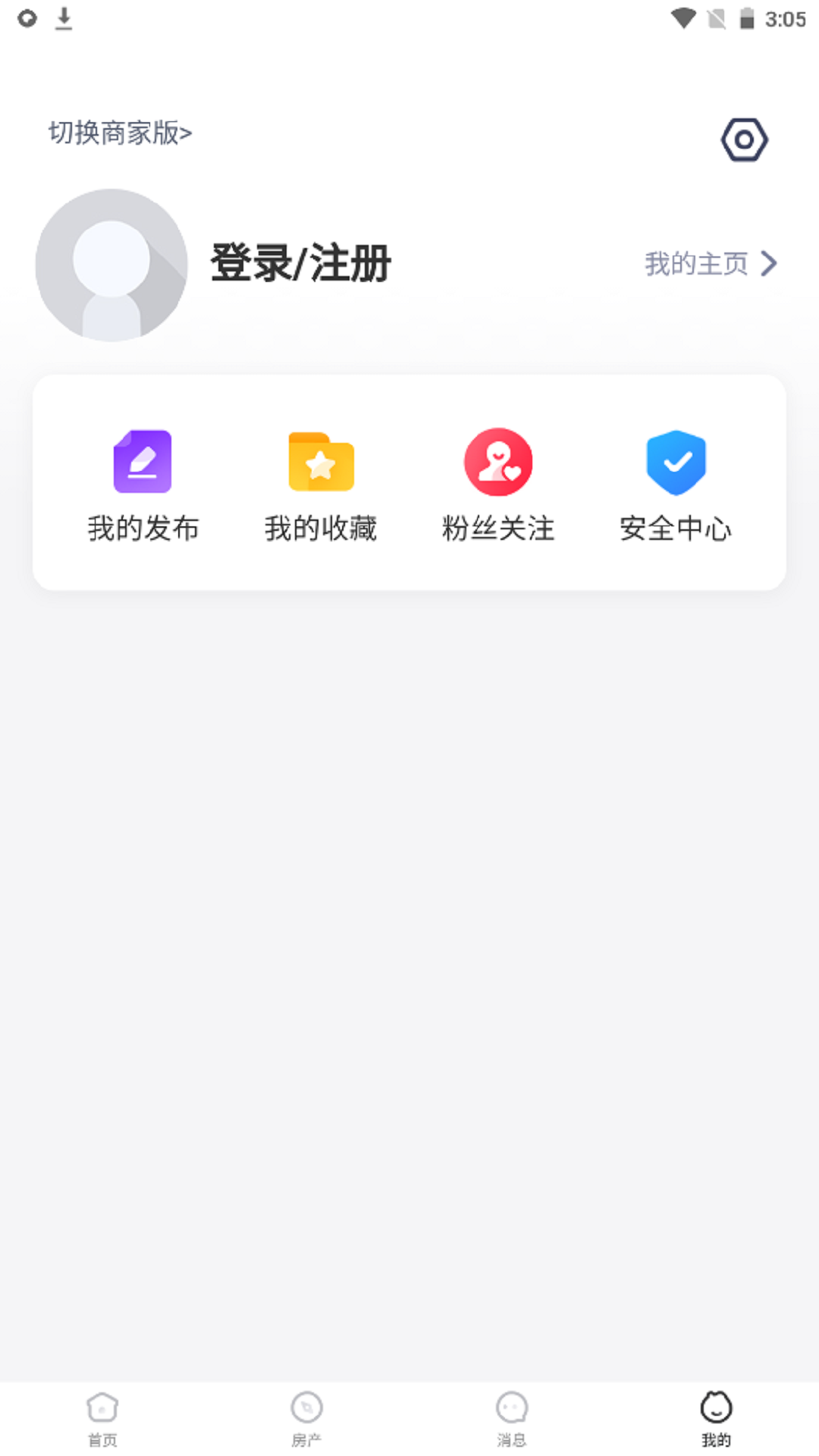Tap the default profile avatar
The height and width of the screenshot is (1456, 819).
pos(111,265)
